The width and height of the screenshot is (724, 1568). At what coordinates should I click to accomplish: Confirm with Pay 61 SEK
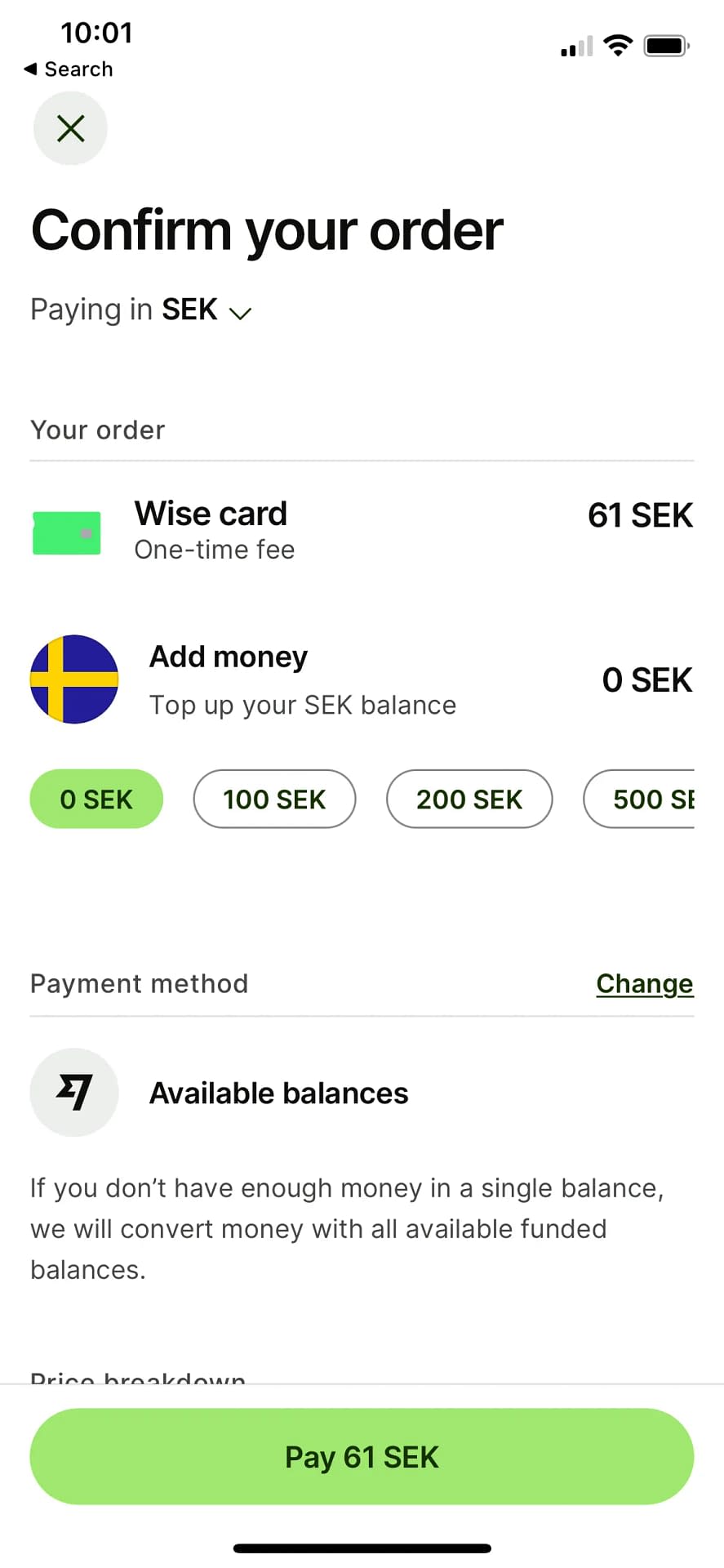tap(362, 1456)
